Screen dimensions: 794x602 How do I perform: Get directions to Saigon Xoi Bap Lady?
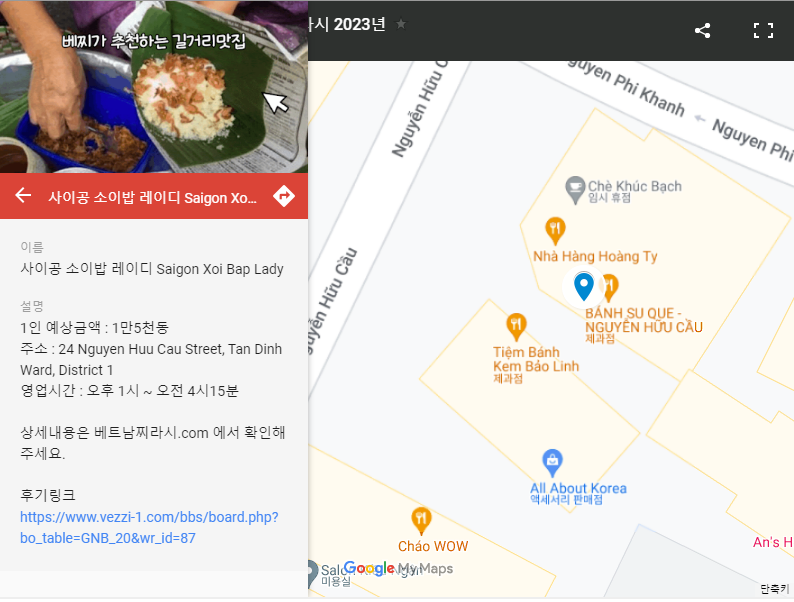(284, 196)
